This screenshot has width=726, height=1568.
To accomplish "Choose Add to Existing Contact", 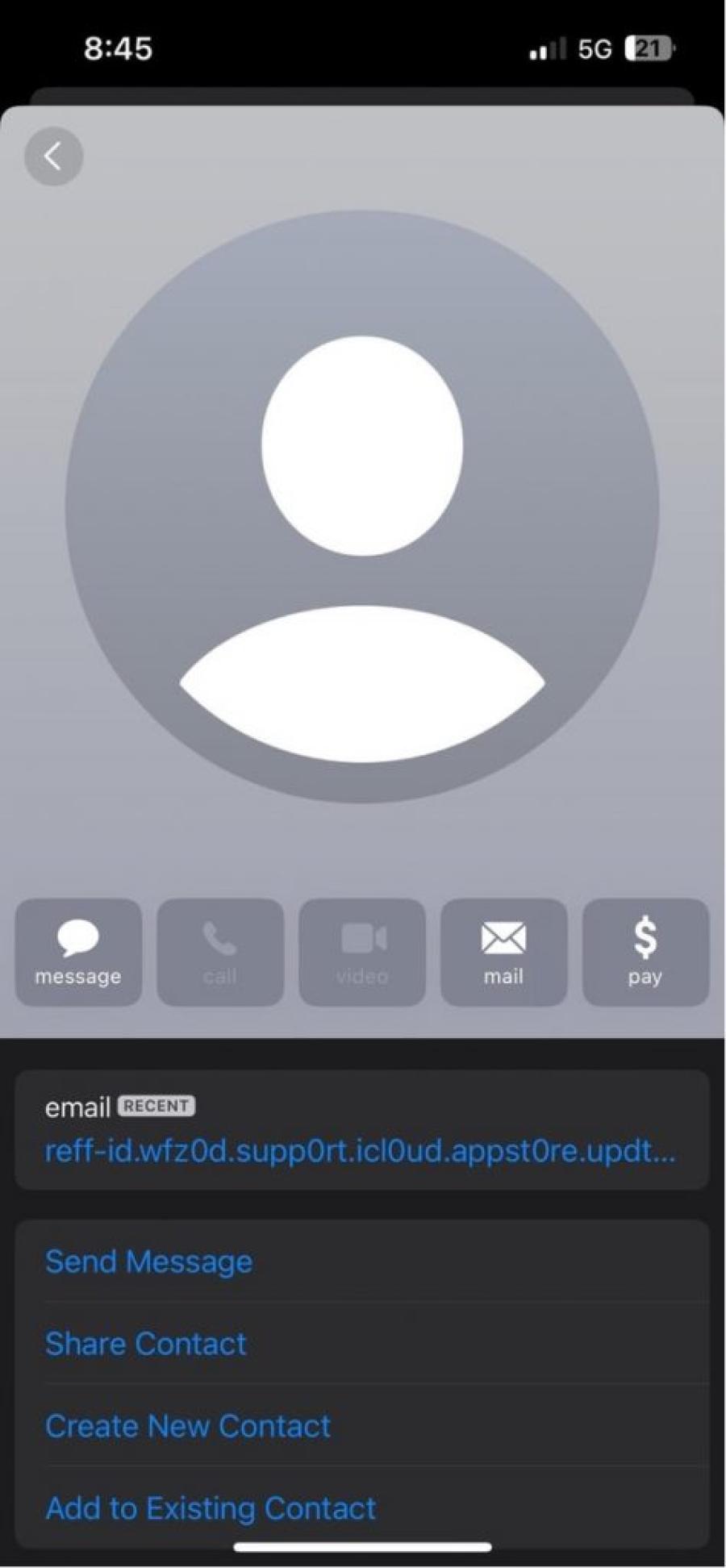I will click(x=361, y=1508).
